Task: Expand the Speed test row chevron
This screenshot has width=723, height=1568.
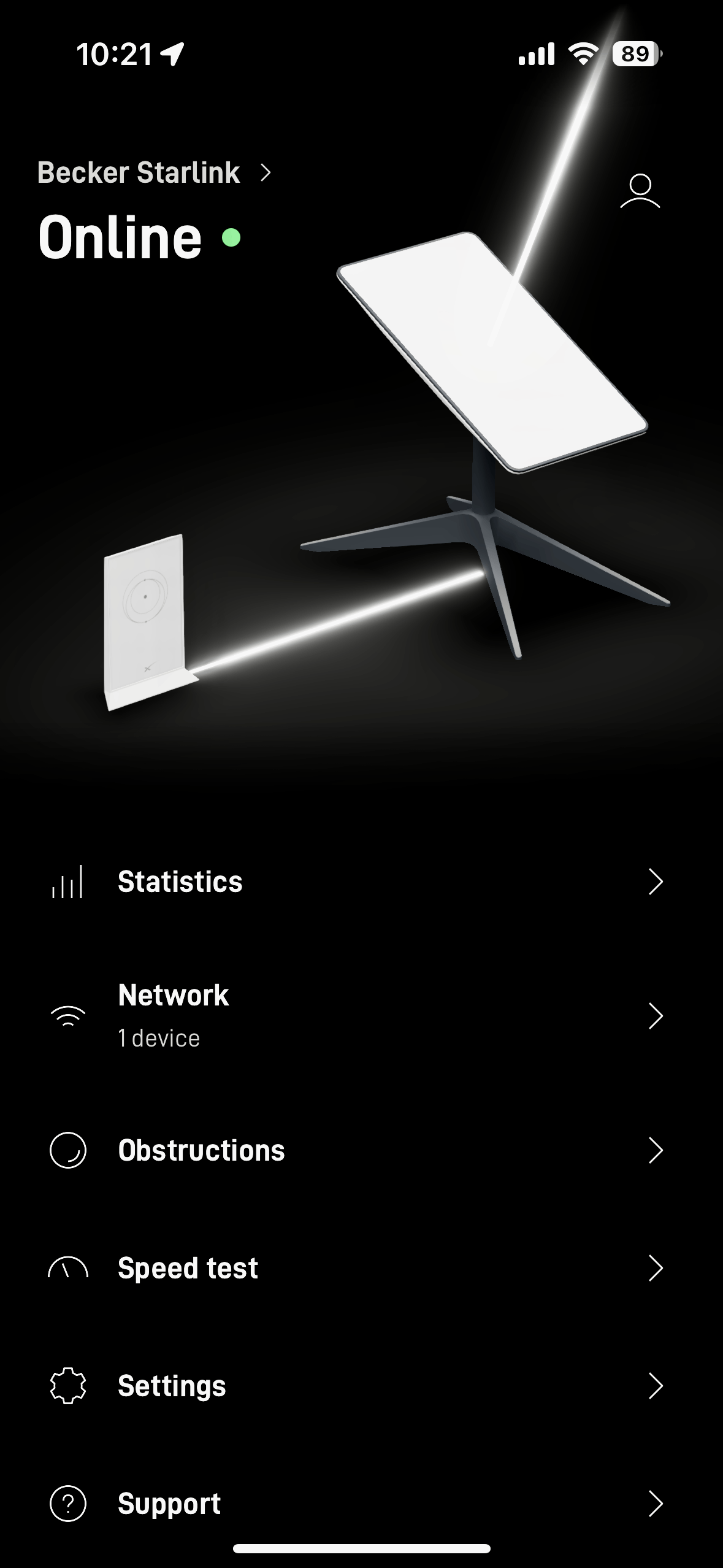Action: click(656, 1266)
